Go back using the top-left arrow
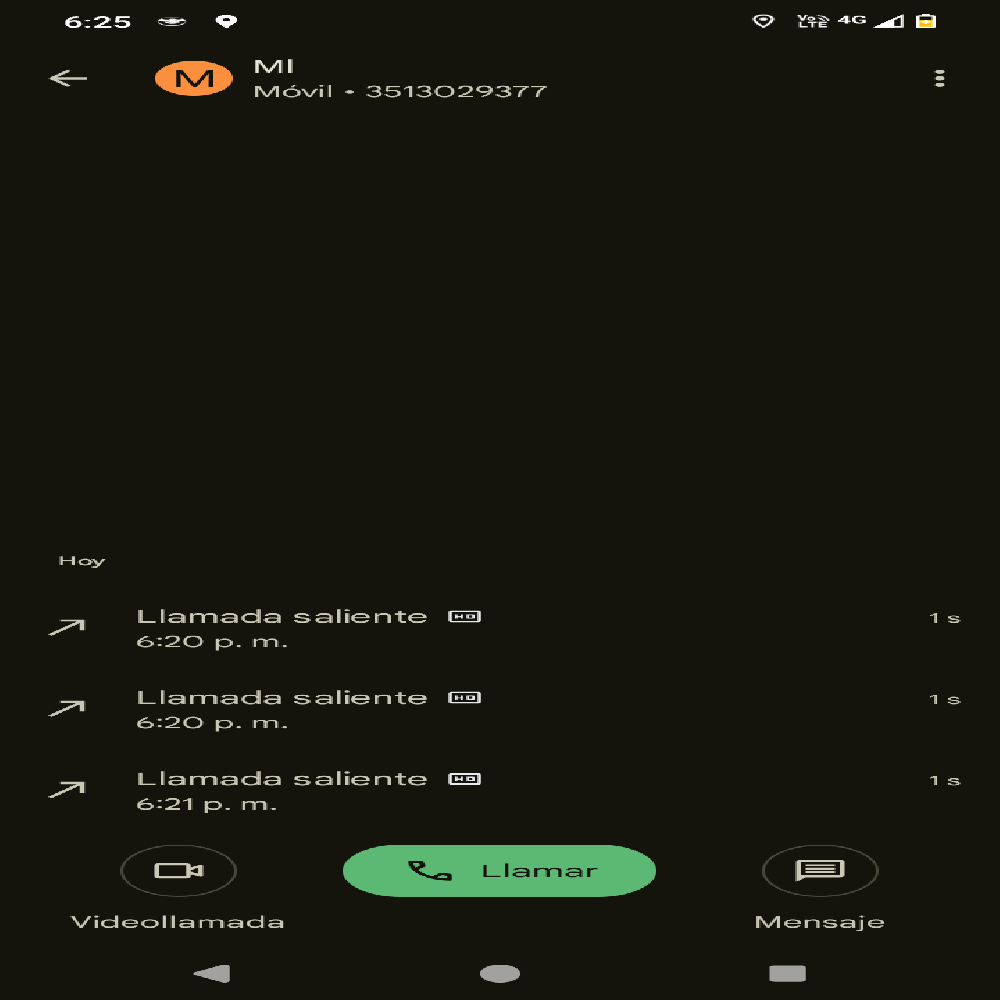Image resolution: width=1000 pixels, height=1000 pixels. click(68, 78)
